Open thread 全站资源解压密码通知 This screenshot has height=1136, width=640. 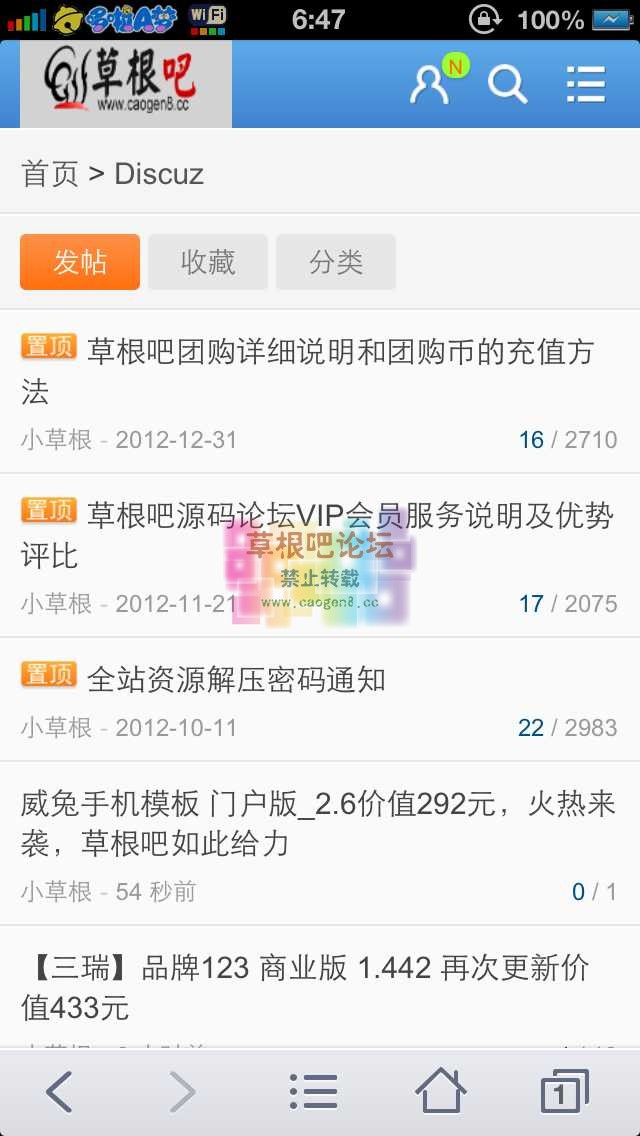coord(236,680)
